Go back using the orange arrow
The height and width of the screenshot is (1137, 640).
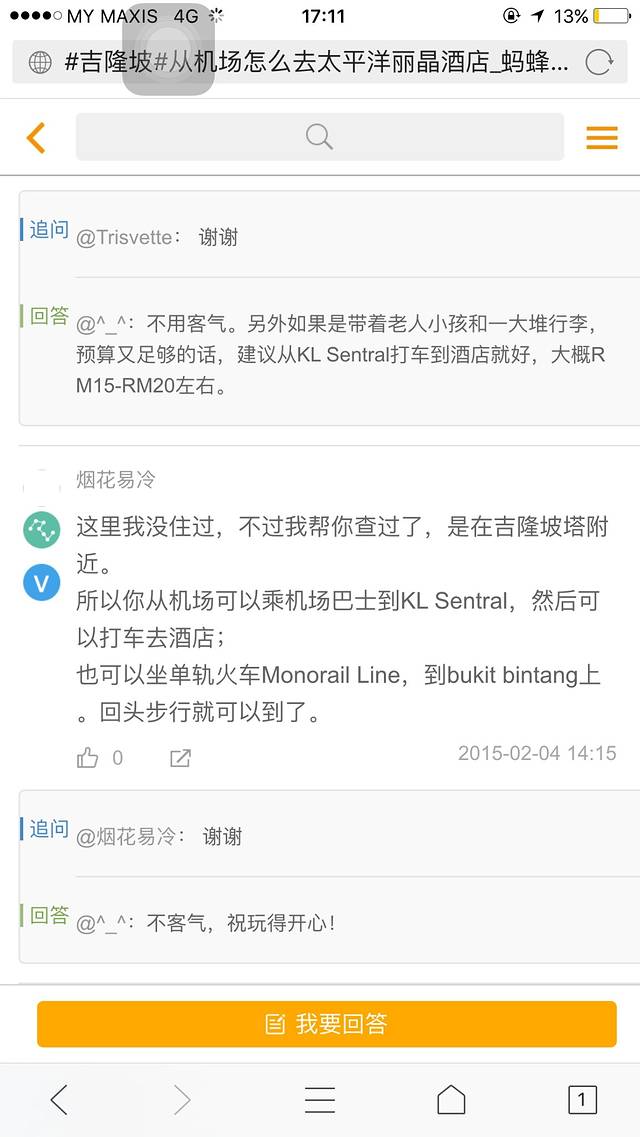(36, 137)
